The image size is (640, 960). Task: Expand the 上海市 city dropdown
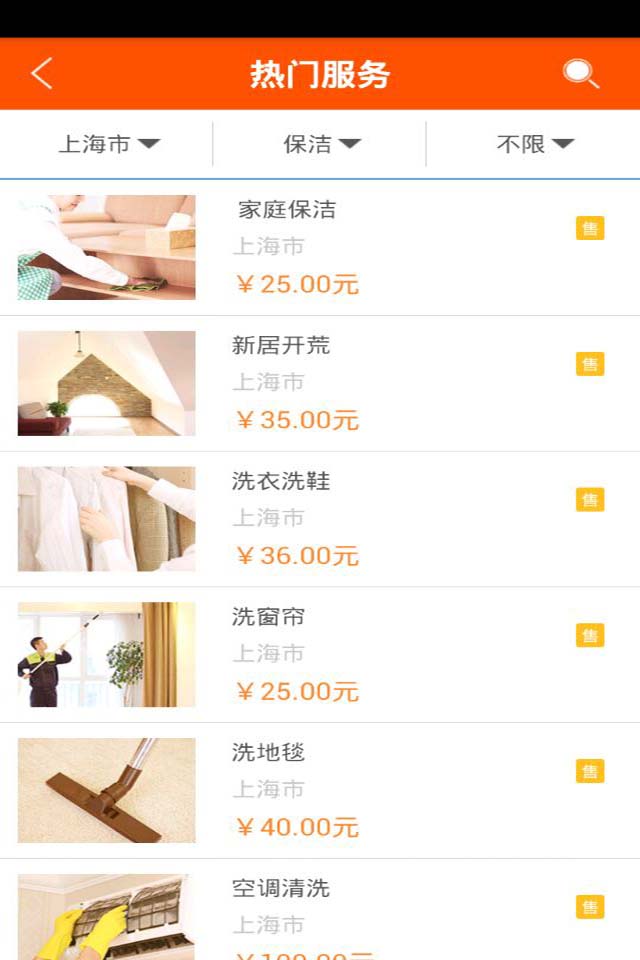pos(108,144)
